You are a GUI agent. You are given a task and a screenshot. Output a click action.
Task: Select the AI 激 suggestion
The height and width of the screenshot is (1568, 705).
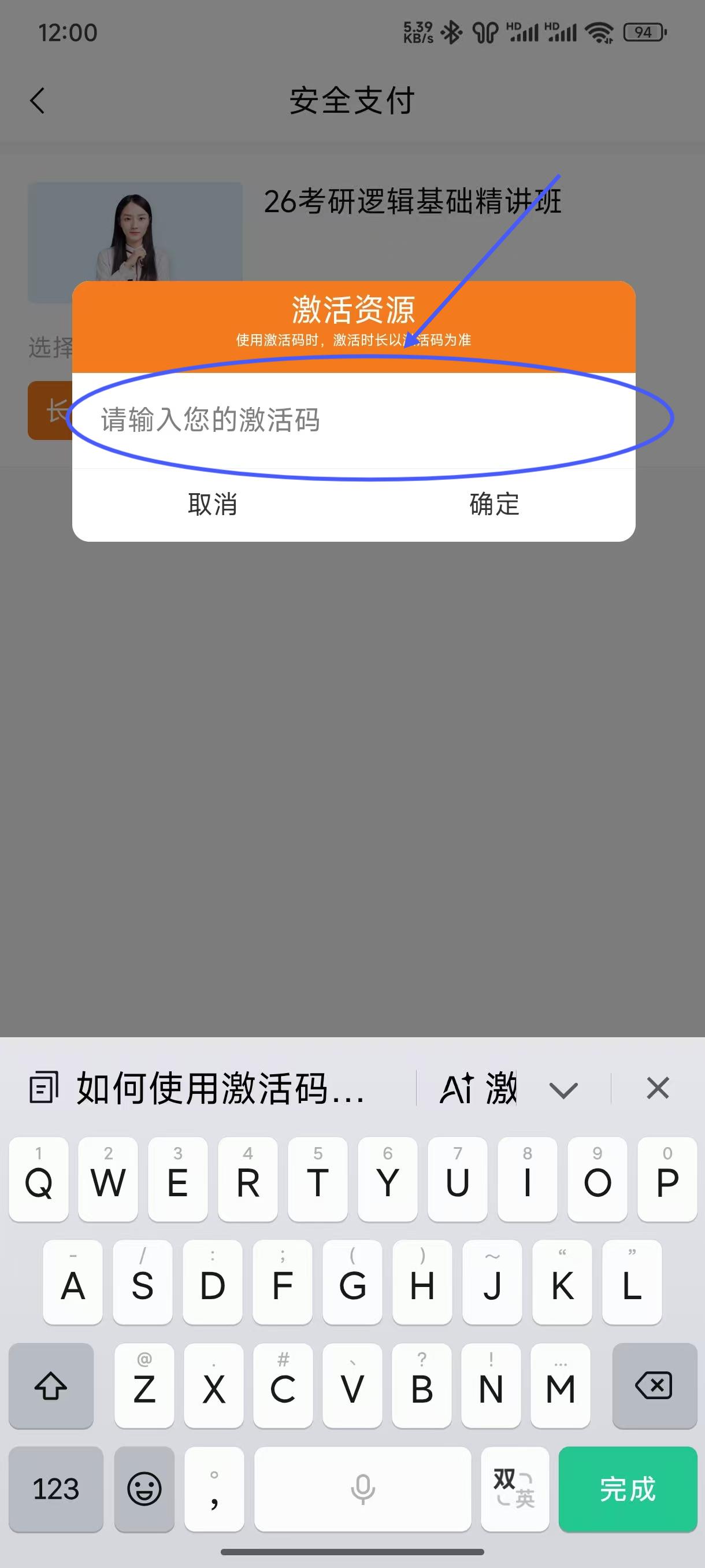pos(478,1088)
